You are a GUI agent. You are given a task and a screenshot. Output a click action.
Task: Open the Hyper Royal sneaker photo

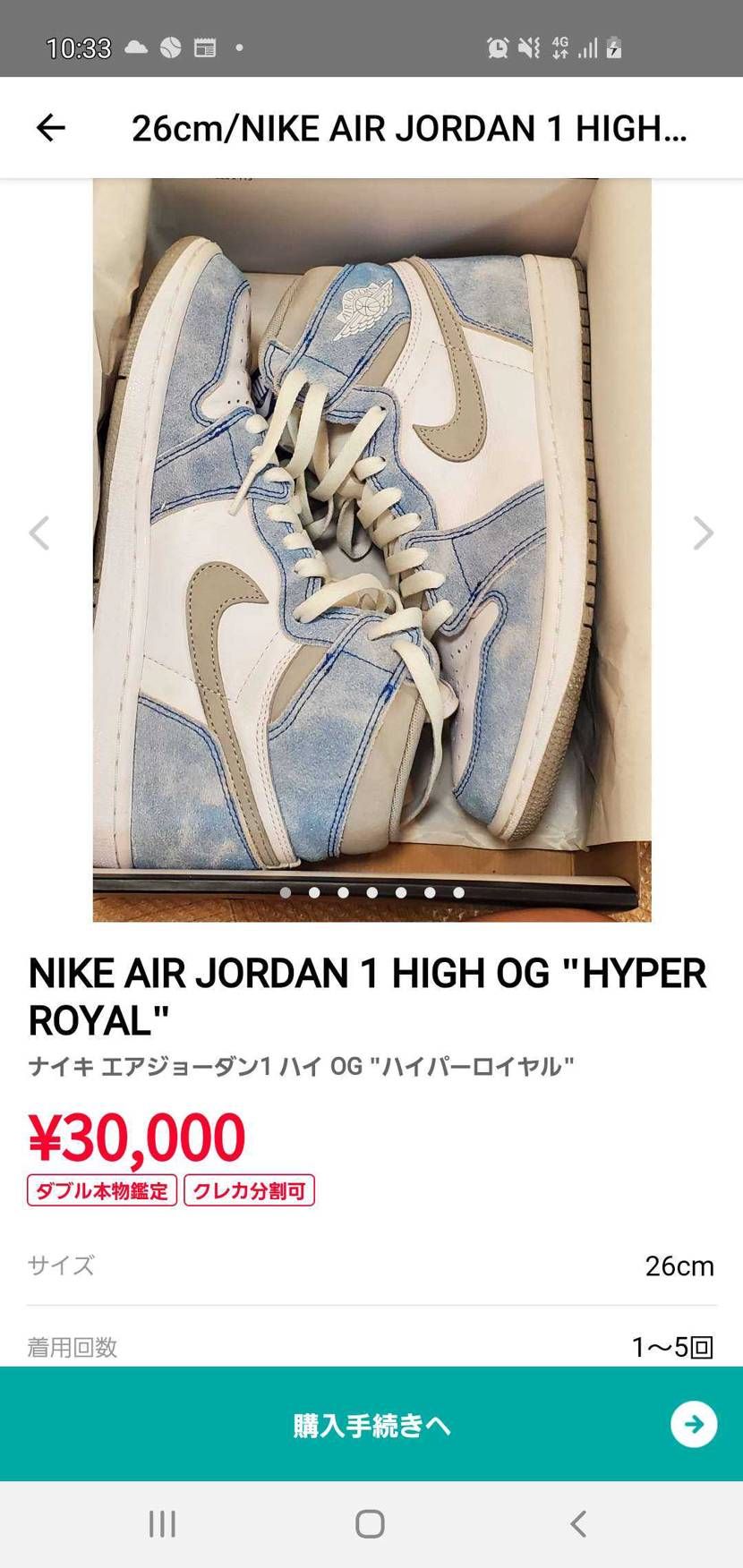(371, 550)
